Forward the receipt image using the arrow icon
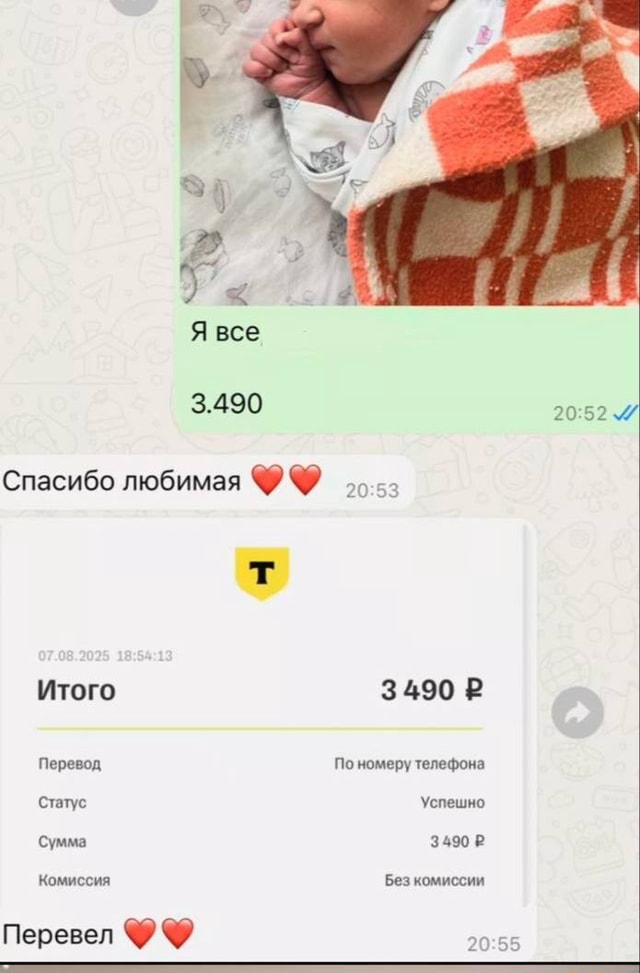 [x=578, y=713]
